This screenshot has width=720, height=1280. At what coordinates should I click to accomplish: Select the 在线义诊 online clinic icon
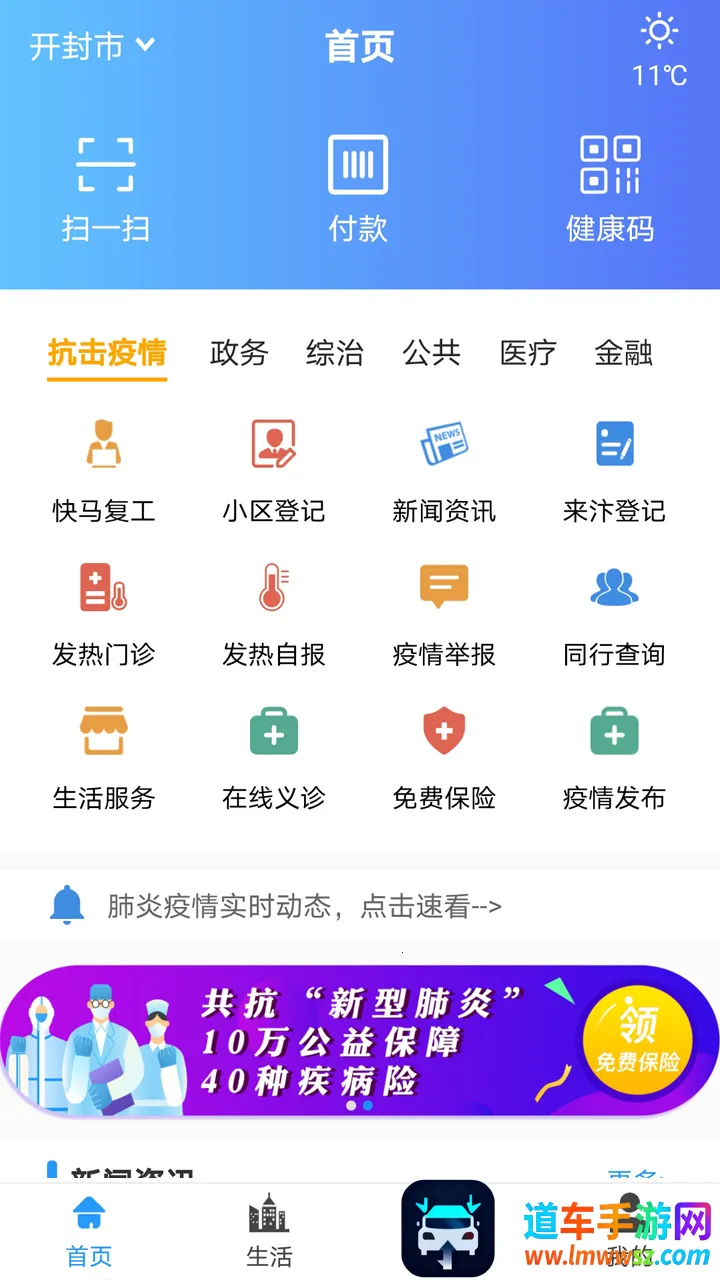(x=273, y=752)
